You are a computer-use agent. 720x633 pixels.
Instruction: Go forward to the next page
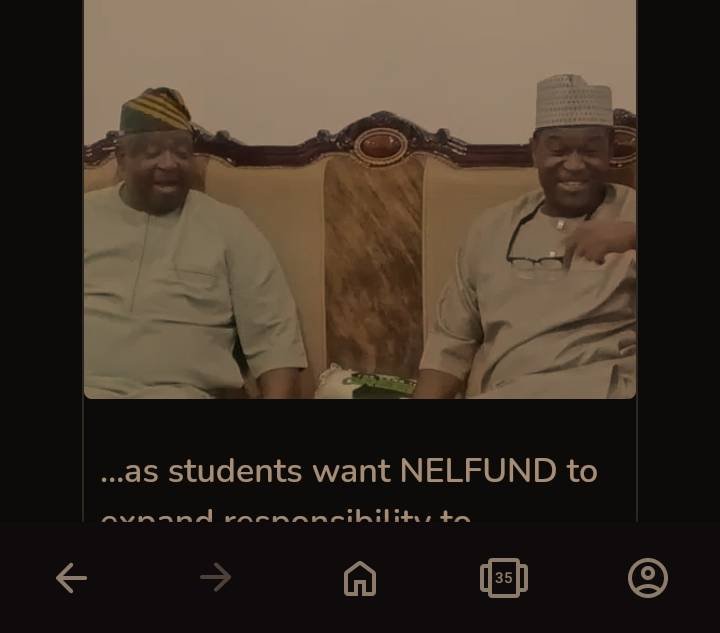(215, 578)
